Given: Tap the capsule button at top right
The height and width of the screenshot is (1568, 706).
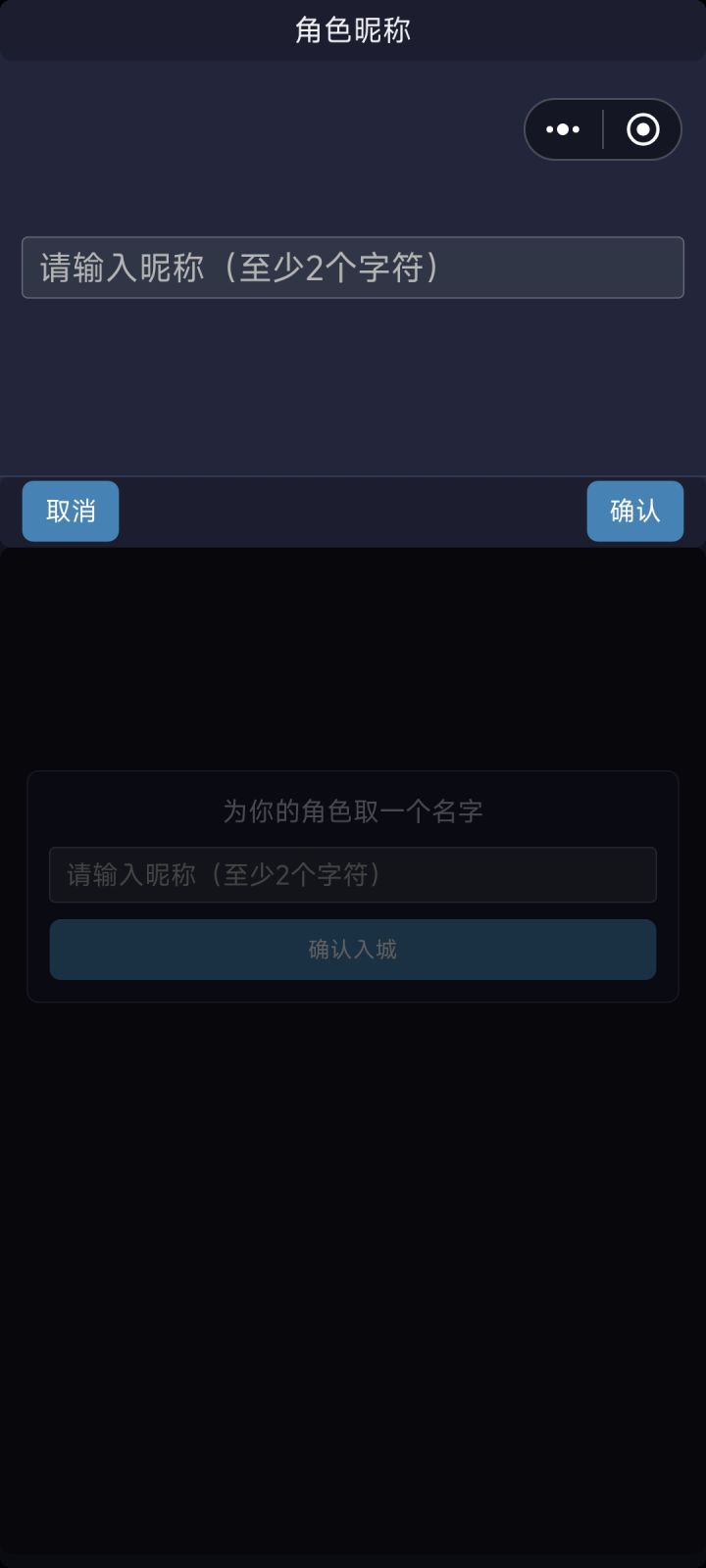Looking at the screenshot, I should tap(602, 127).
